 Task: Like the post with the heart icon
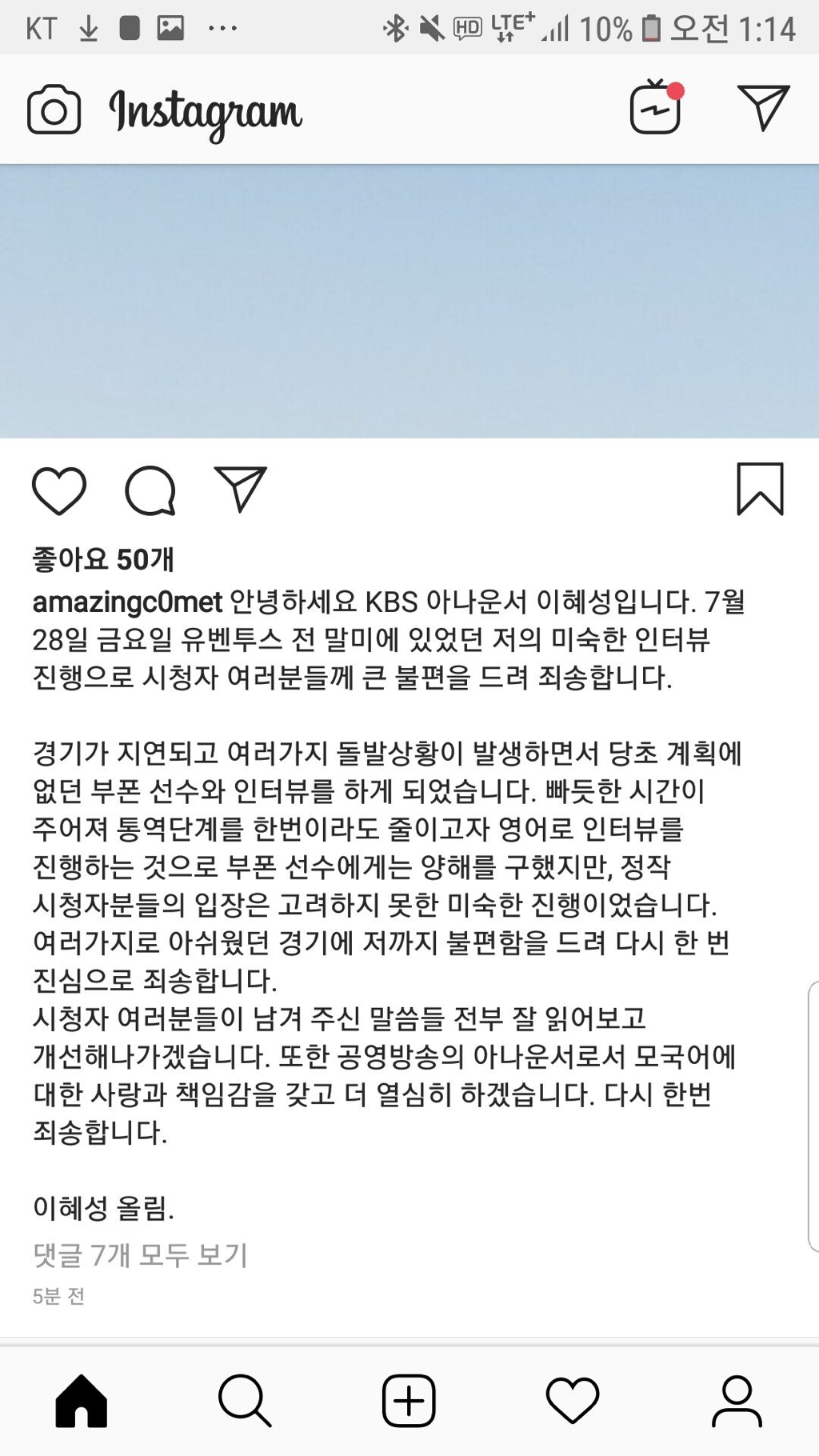(58, 491)
